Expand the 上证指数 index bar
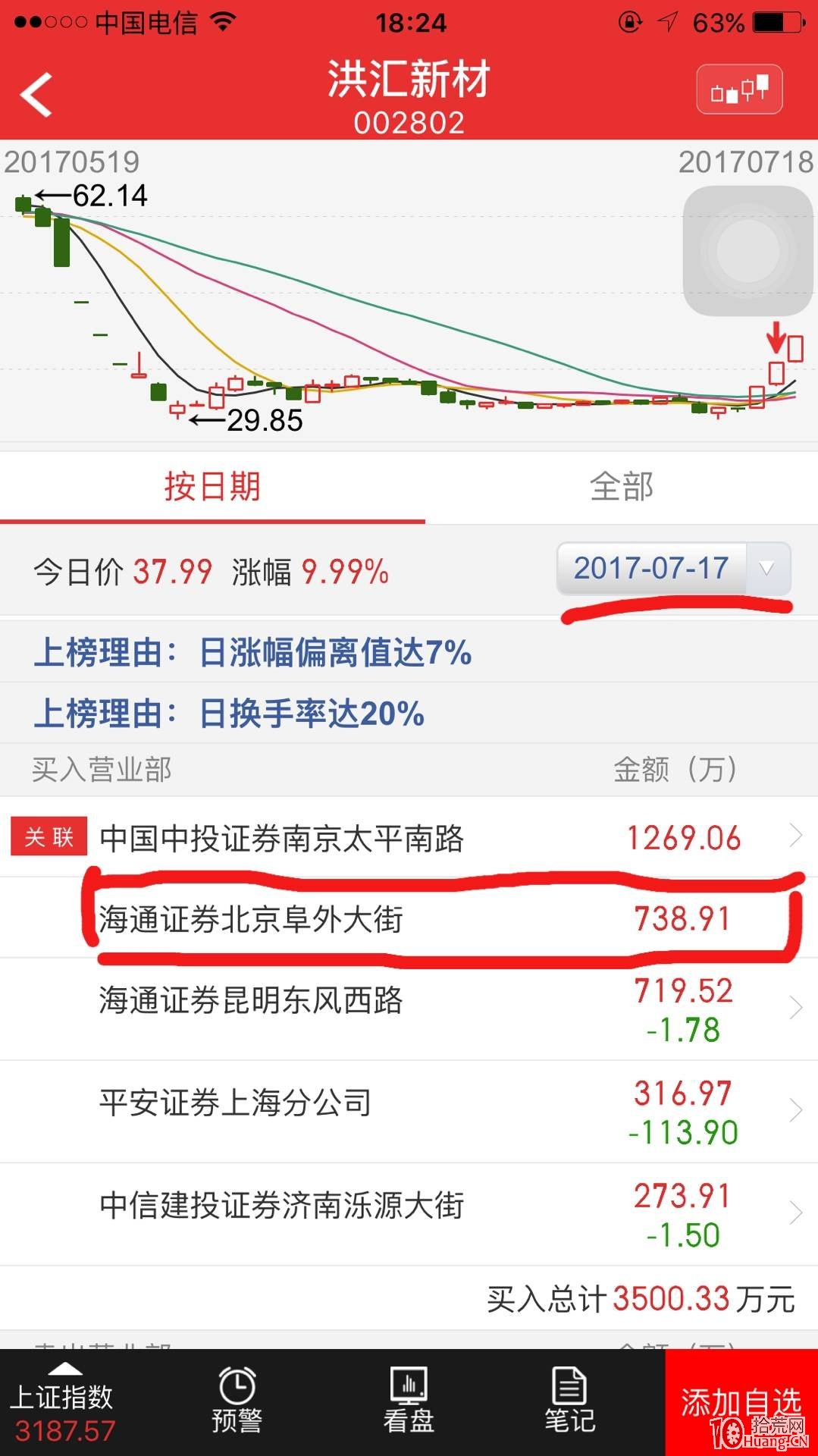 click(x=64, y=1402)
